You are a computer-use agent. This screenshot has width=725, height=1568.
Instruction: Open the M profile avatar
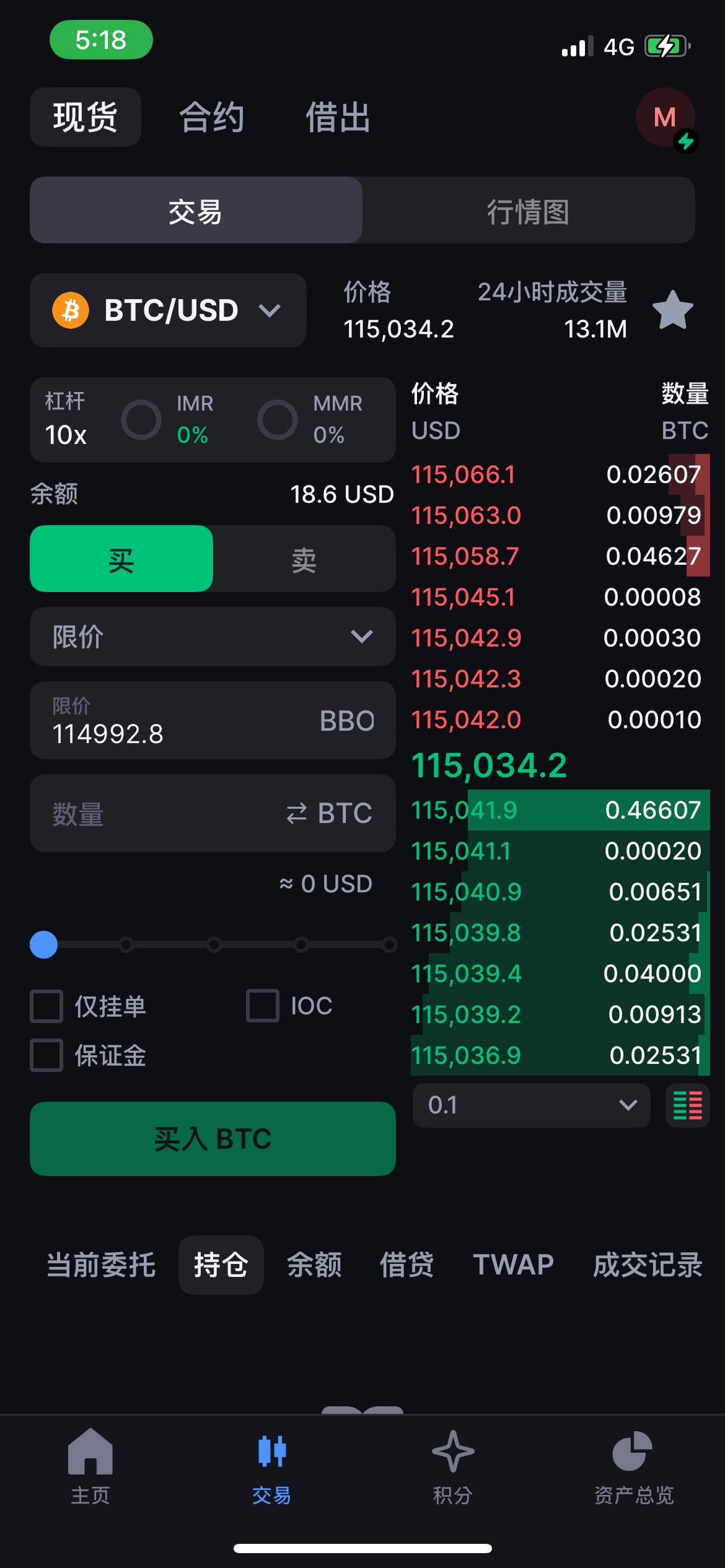[666, 118]
